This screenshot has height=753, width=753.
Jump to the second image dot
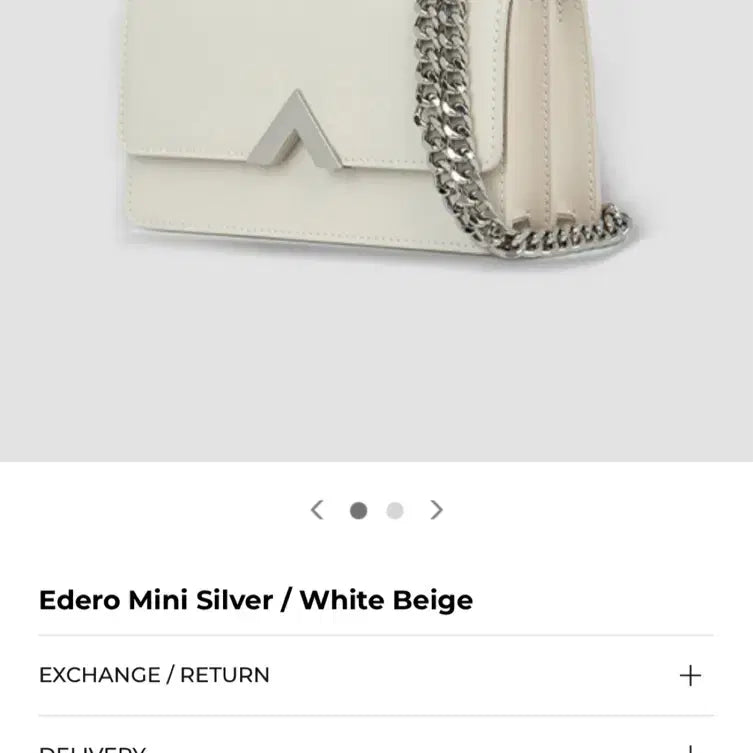click(395, 511)
